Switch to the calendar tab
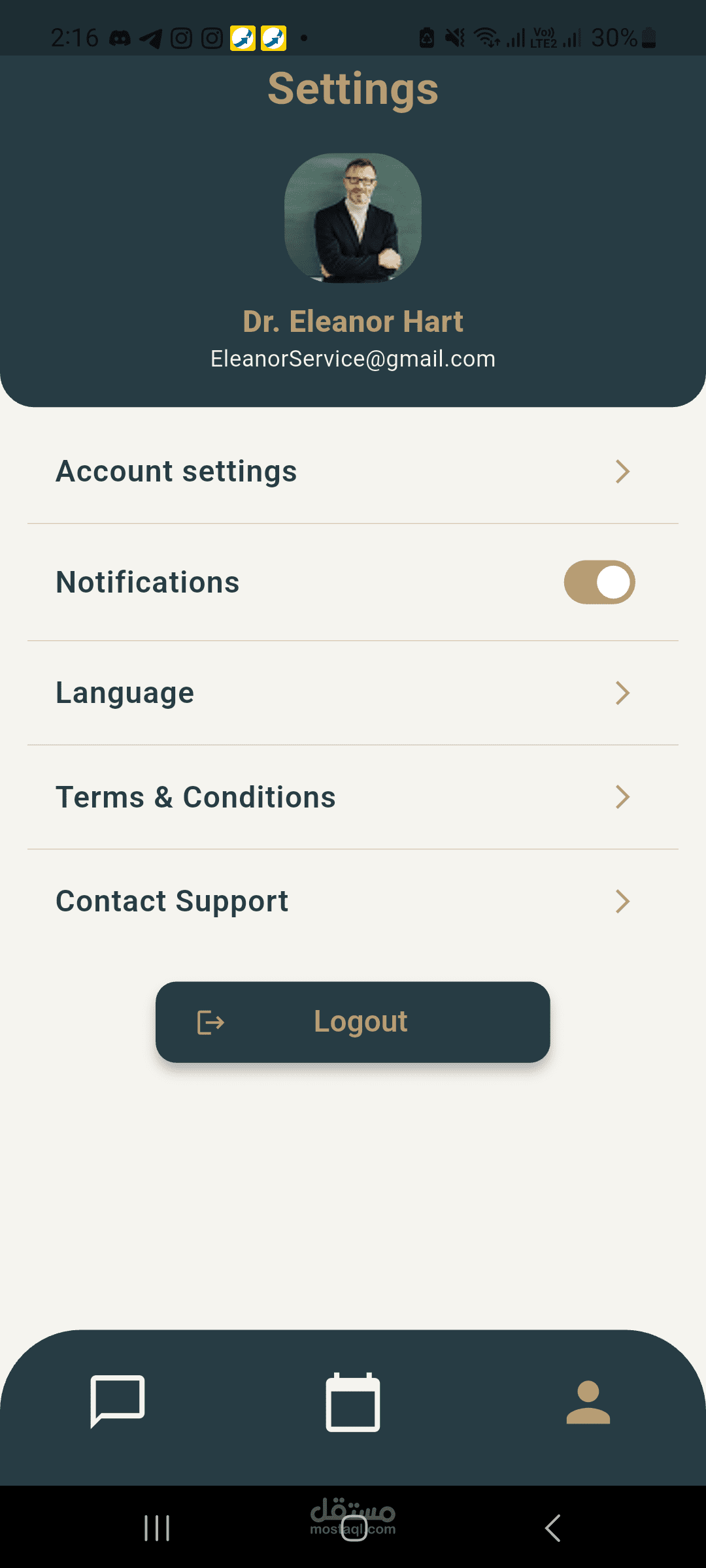This screenshot has height=1568, width=706. pyautogui.click(x=353, y=1402)
